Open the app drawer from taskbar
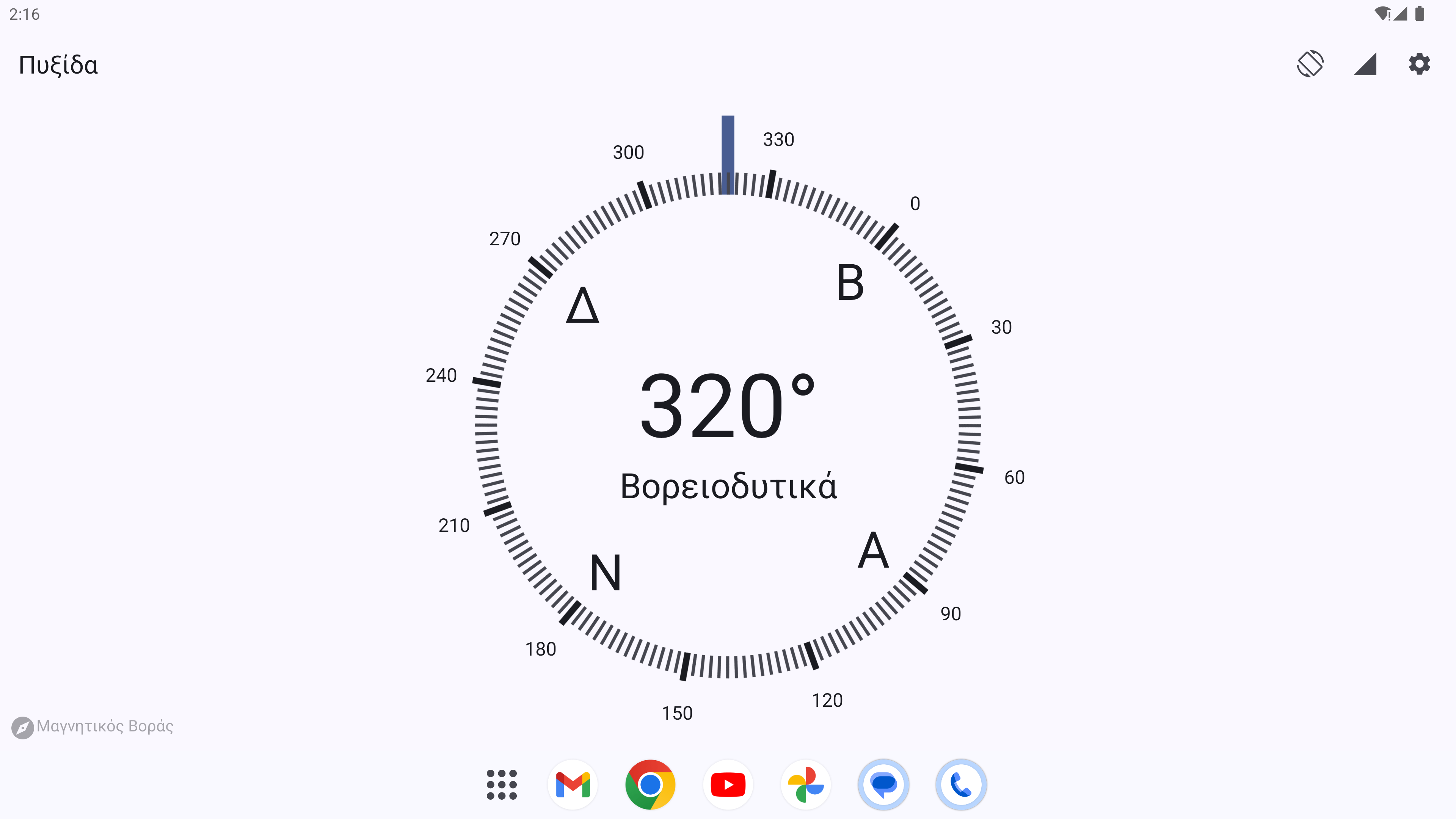 (501, 784)
